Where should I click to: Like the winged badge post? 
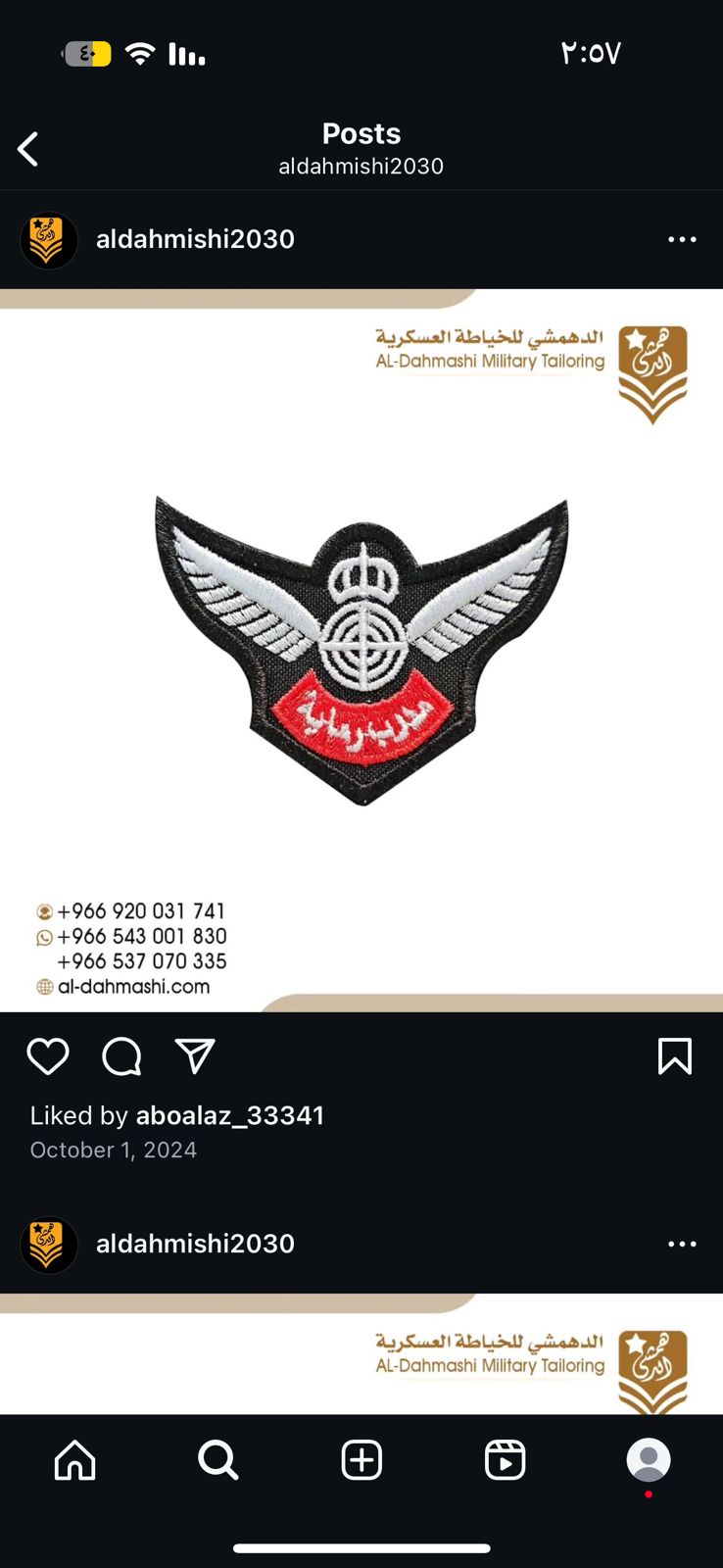(47, 1056)
